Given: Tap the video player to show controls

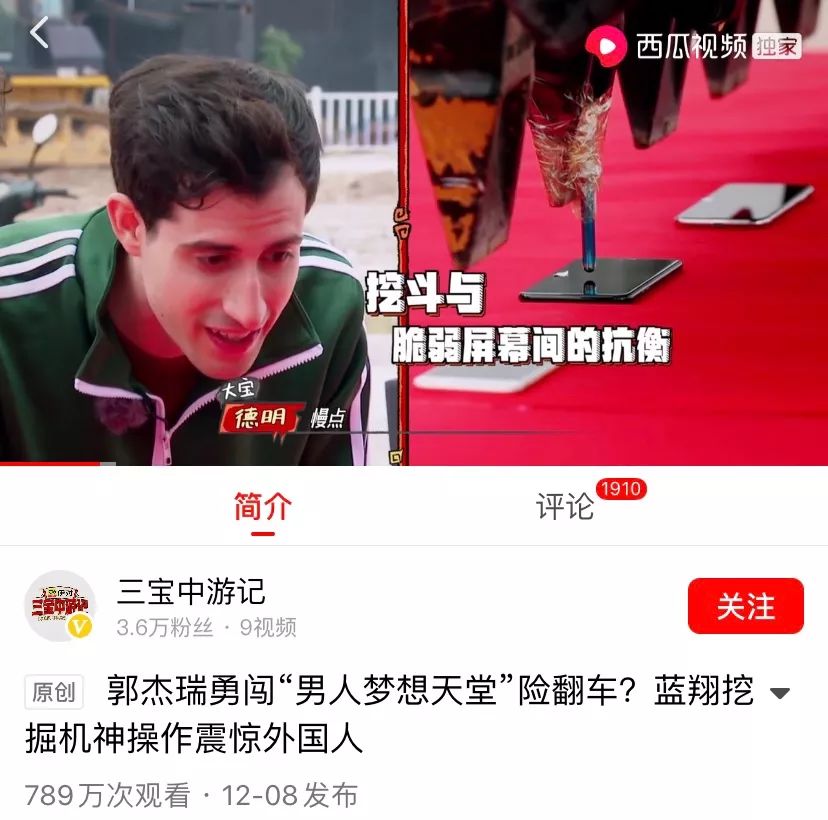Looking at the screenshot, I should 414,232.
